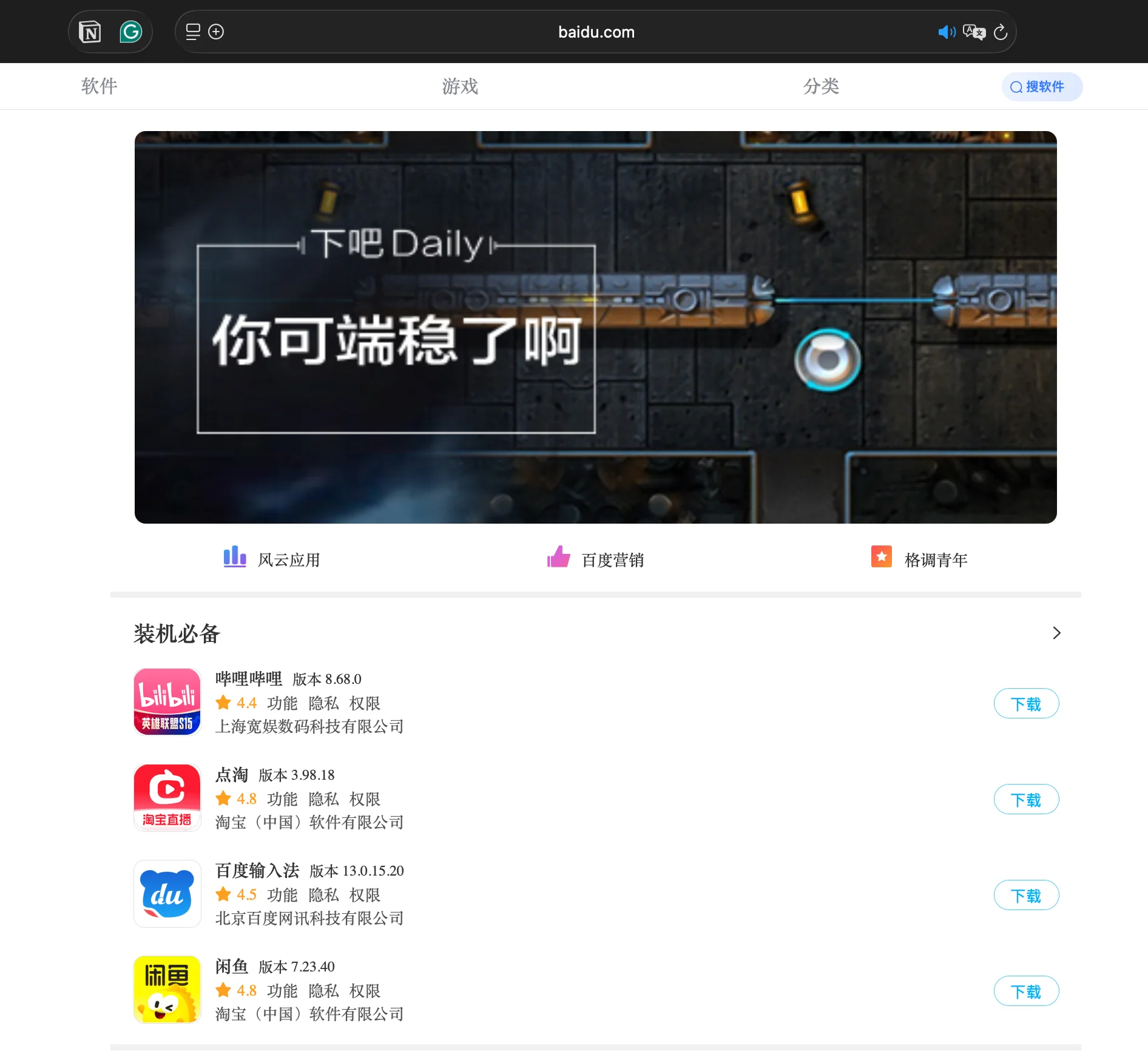
Task: View 隐私 info for 哔哩哔哩
Action: click(323, 703)
